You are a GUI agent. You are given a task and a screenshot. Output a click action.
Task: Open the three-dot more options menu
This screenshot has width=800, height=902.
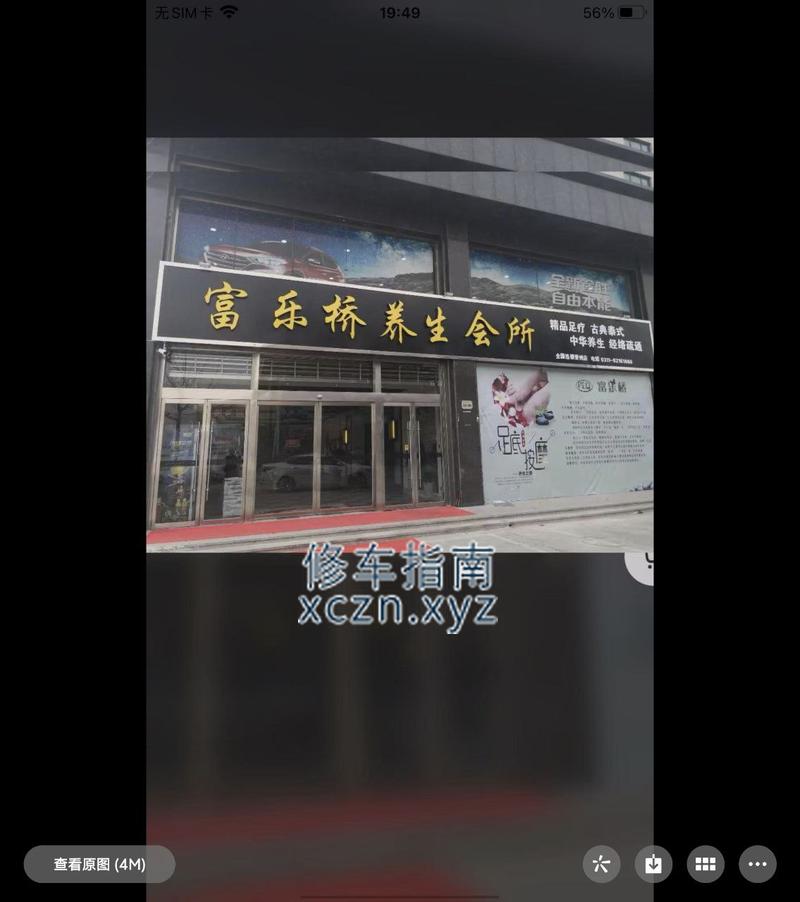point(757,864)
